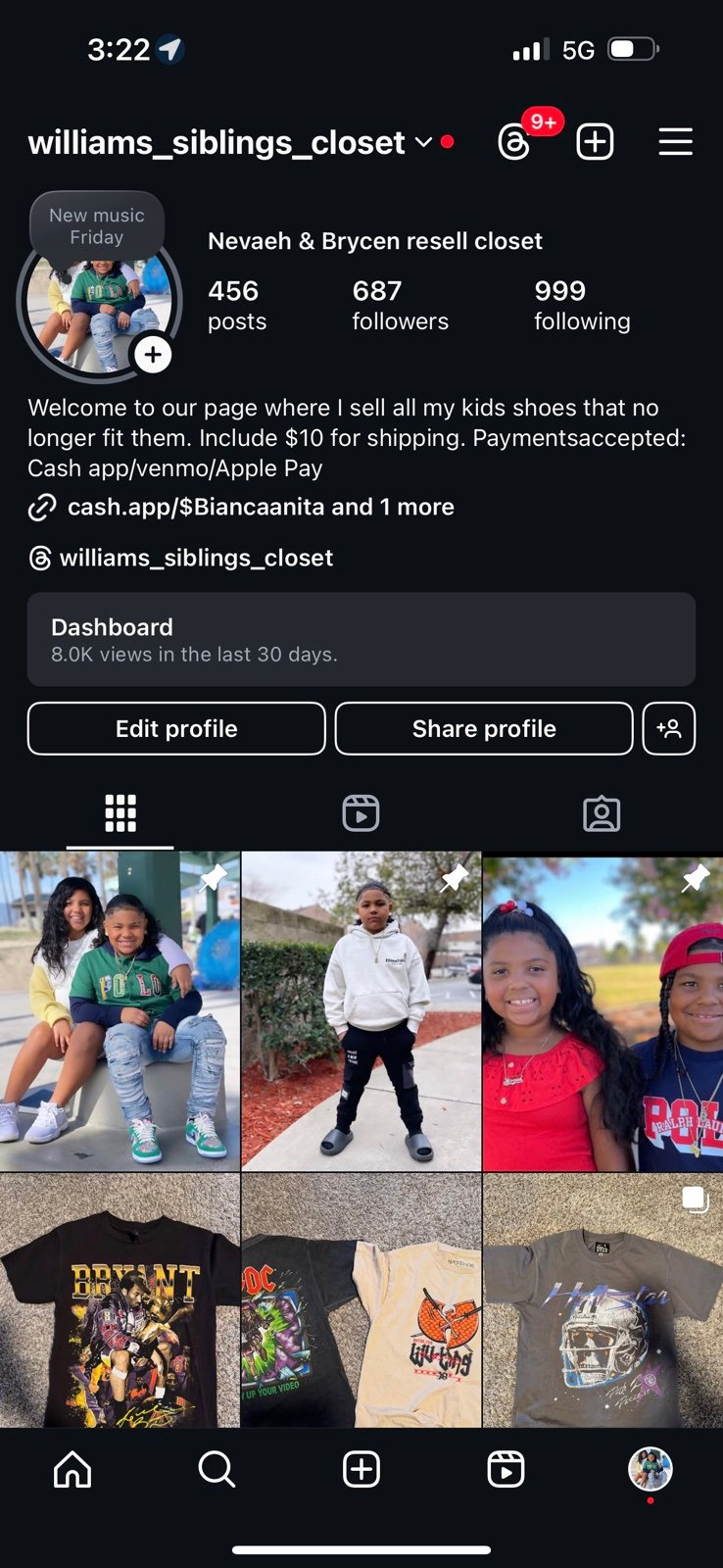Tap Share profile

(484, 728)
